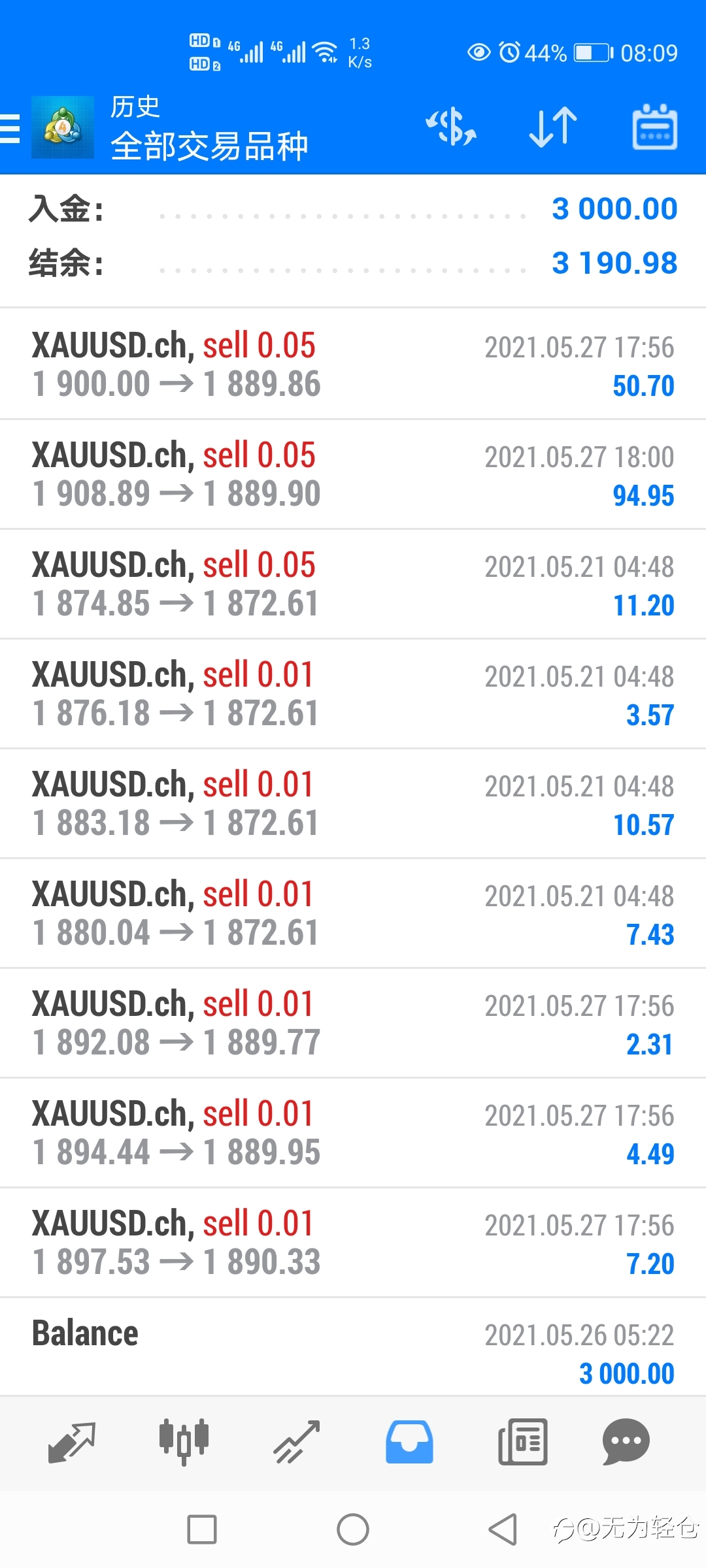Screen dimensions: 706x1568
Task: Open the trade opened at 1 892.08
Action: tap(353, 1023)
